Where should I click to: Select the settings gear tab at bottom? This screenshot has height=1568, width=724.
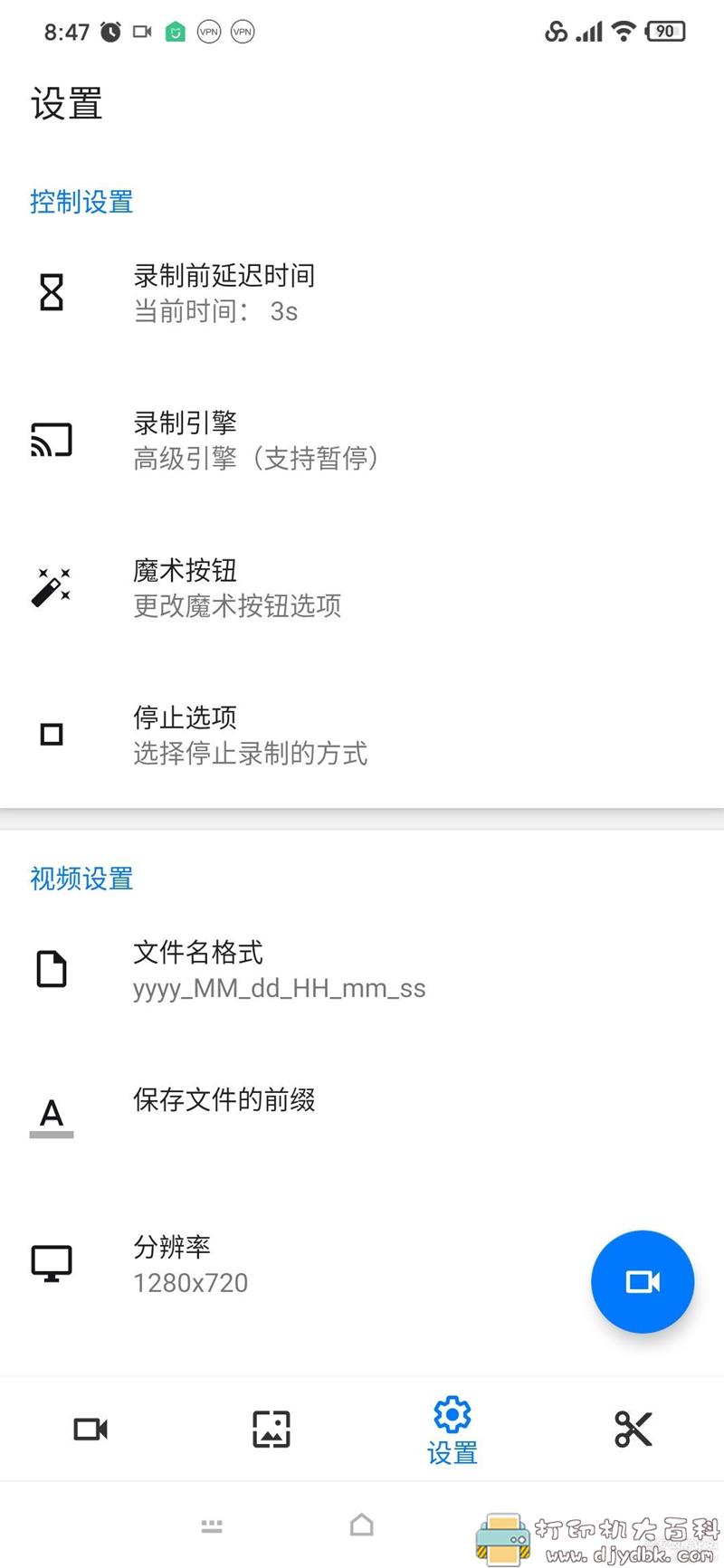(451, 1429)
